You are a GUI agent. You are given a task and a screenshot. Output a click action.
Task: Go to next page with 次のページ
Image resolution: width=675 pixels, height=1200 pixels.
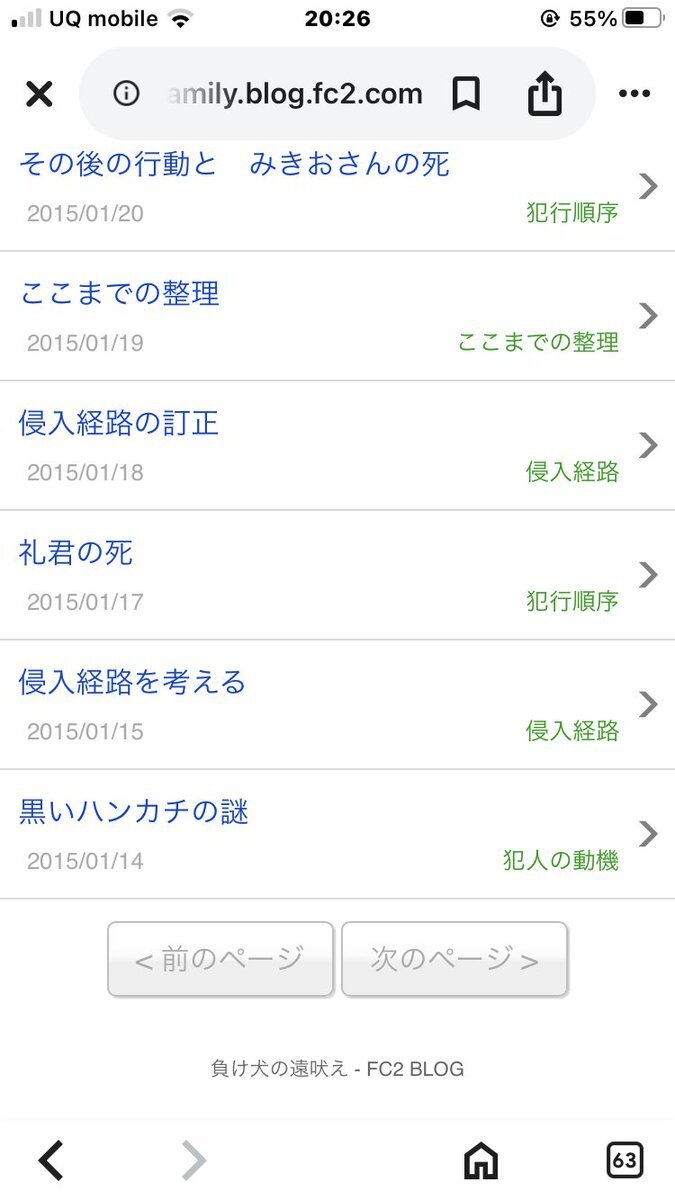455,959
